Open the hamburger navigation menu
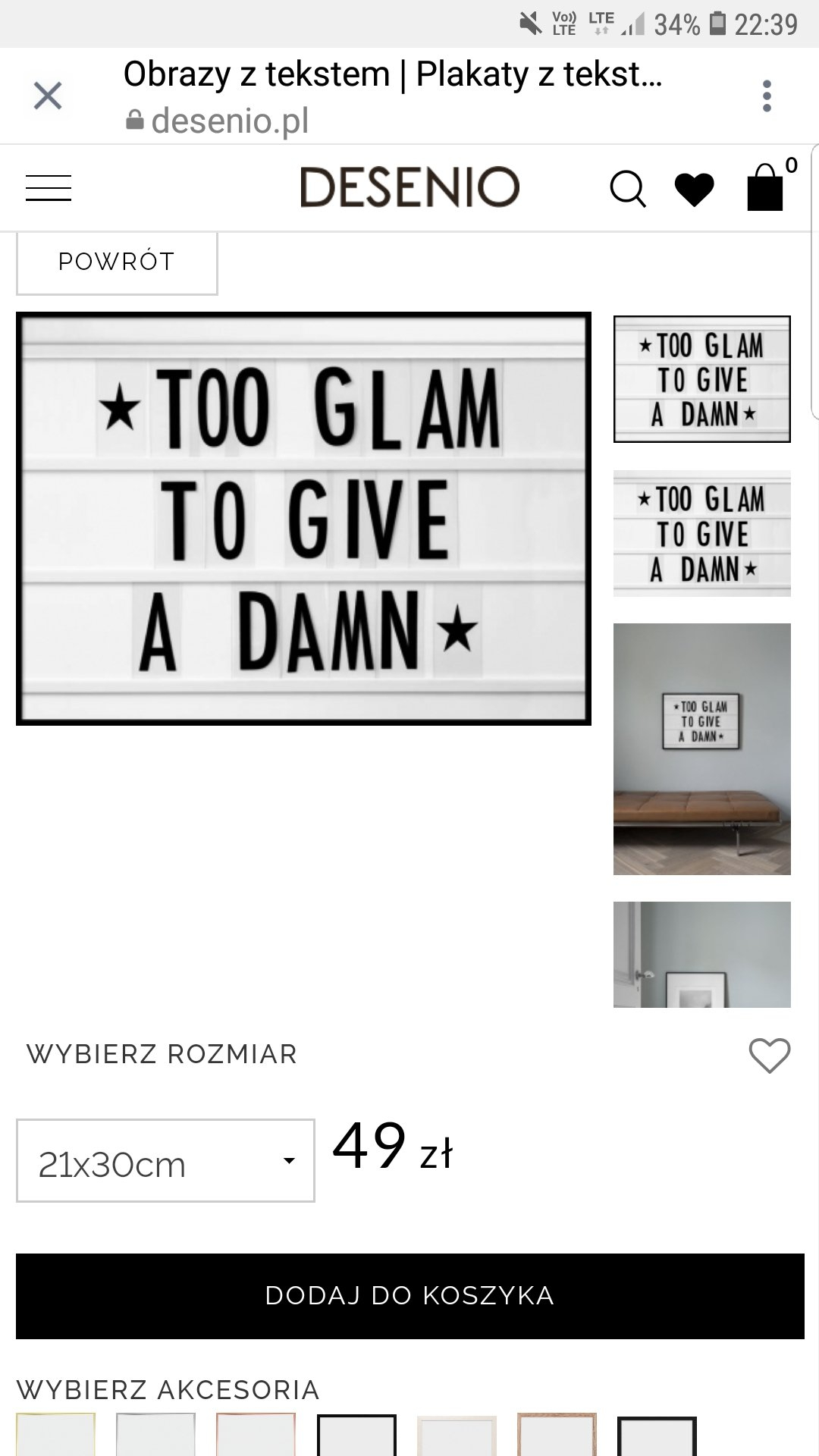This screenshot has height=1456, width=819. pyautogui.click(x=49, y=188)
